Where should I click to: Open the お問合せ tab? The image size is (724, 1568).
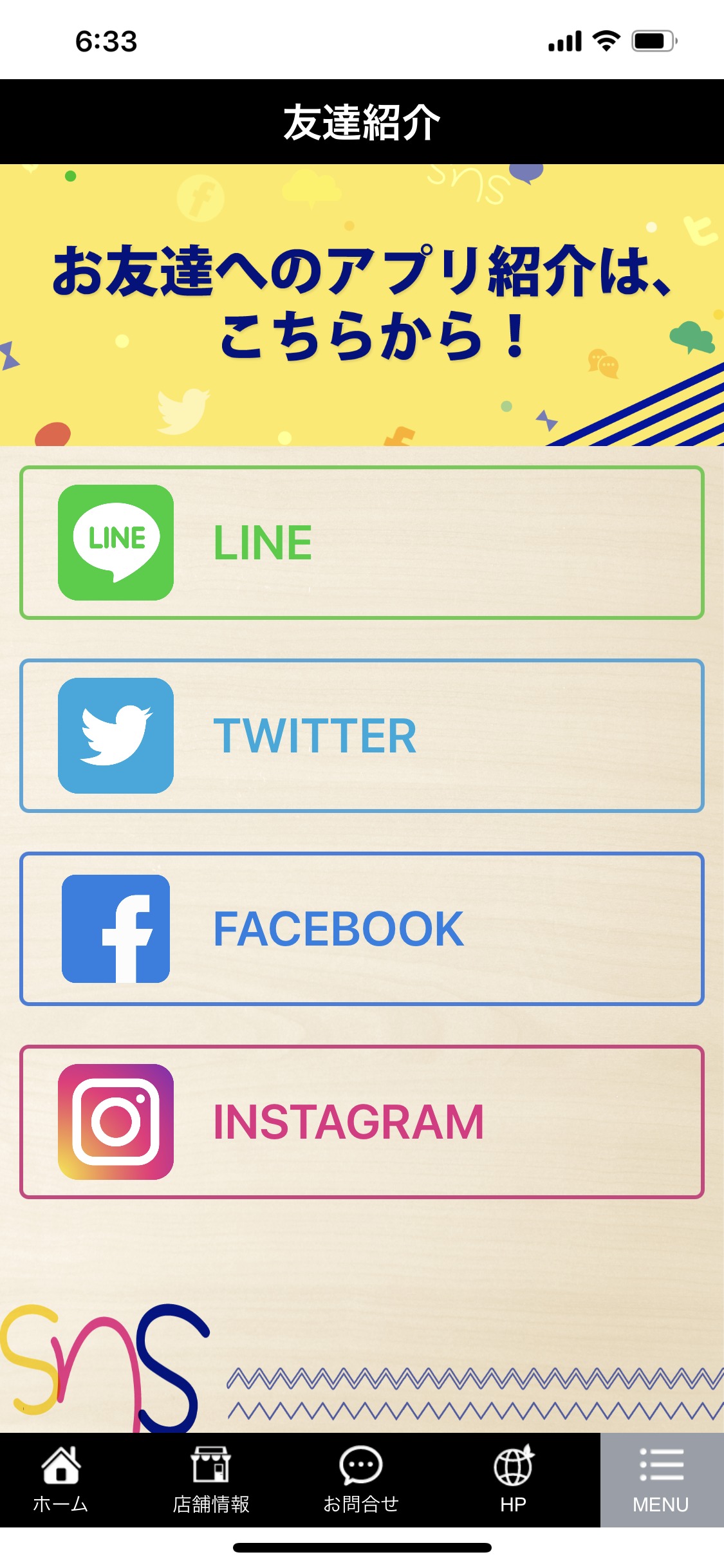coord(361,1480)
